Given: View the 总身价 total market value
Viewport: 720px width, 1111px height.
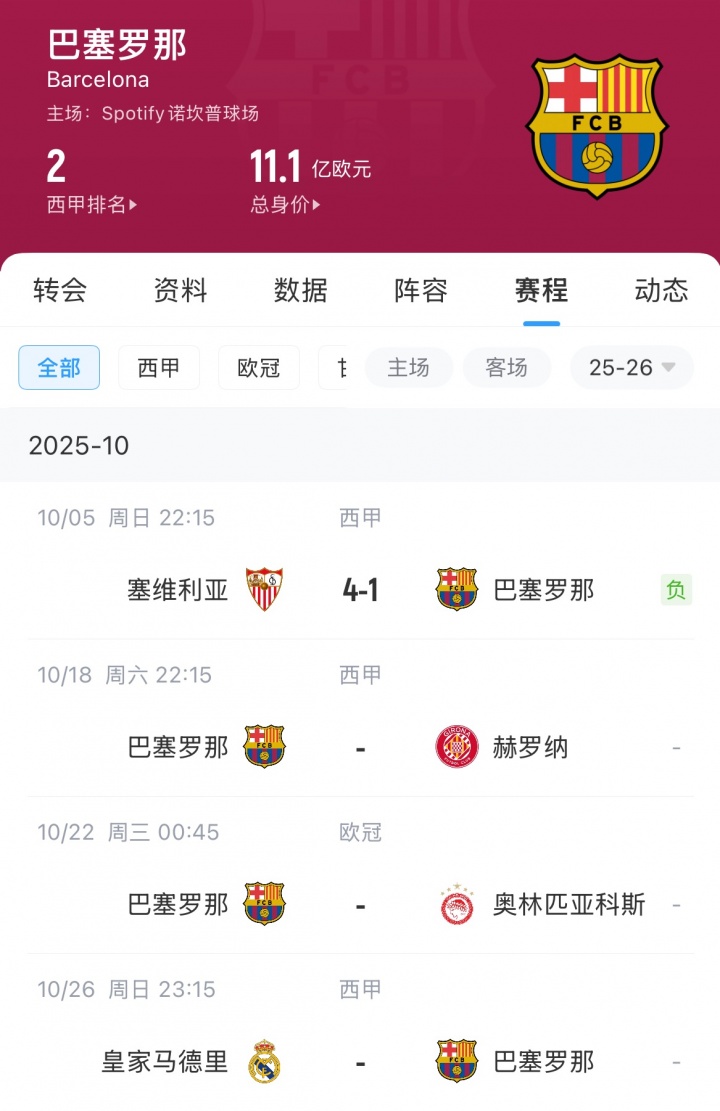Looking at the screenshot, I should pos(286,205).
